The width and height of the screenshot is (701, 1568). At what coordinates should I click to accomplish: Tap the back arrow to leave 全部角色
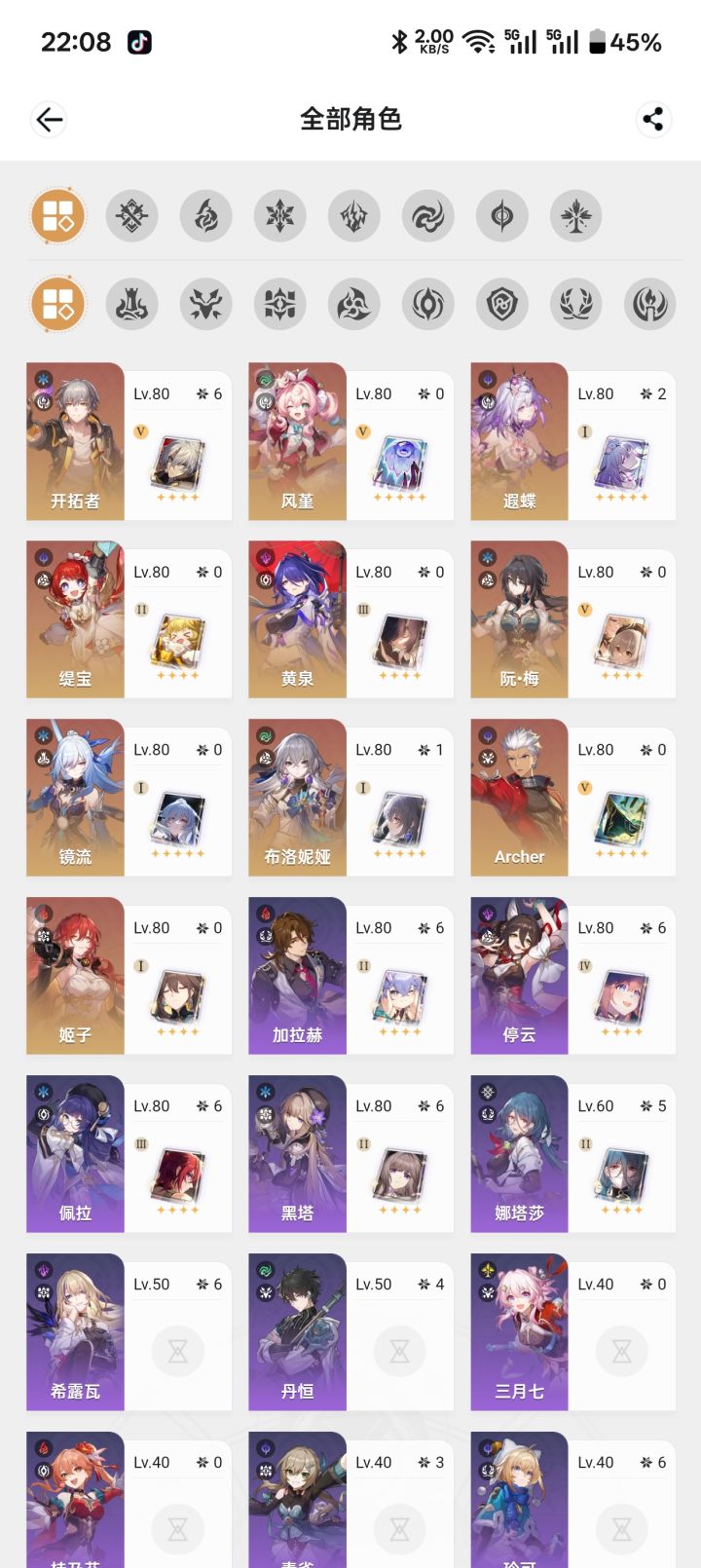tap(48, 119)
